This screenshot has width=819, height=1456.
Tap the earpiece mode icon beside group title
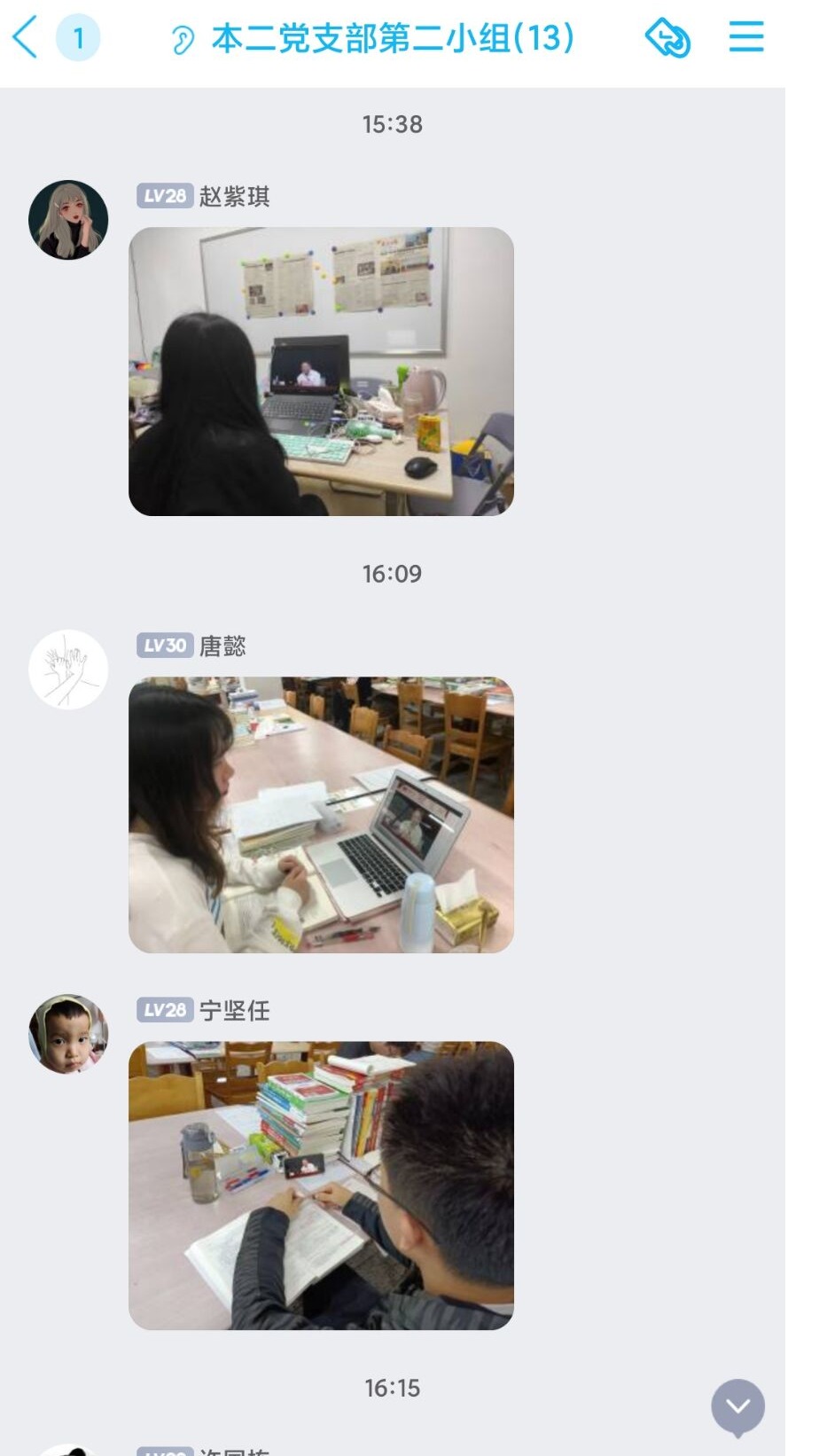pyautogui.click(x=182, y=40)
